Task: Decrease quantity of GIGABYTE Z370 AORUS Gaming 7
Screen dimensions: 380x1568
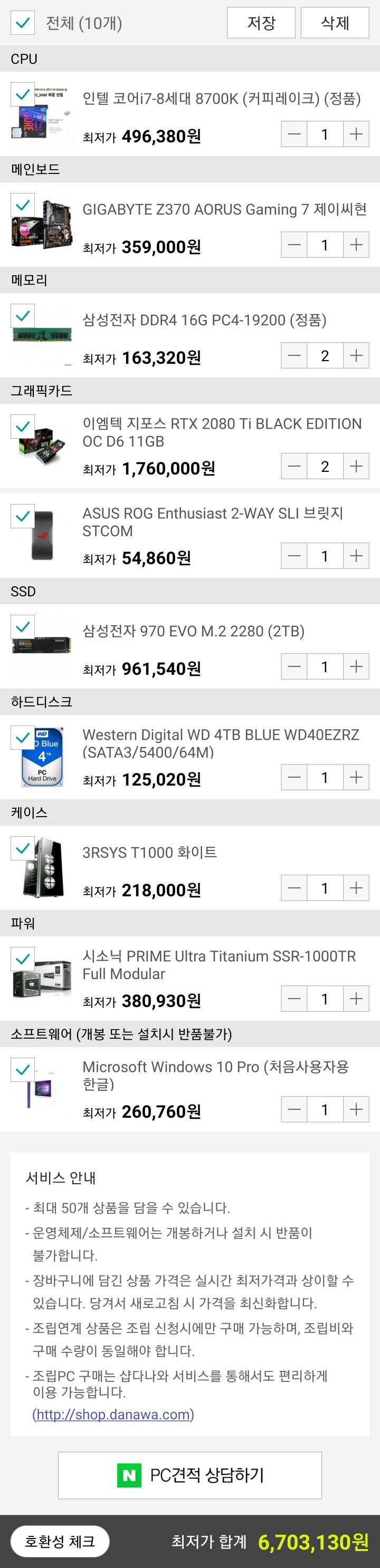Action: click(x=294, y=245)
